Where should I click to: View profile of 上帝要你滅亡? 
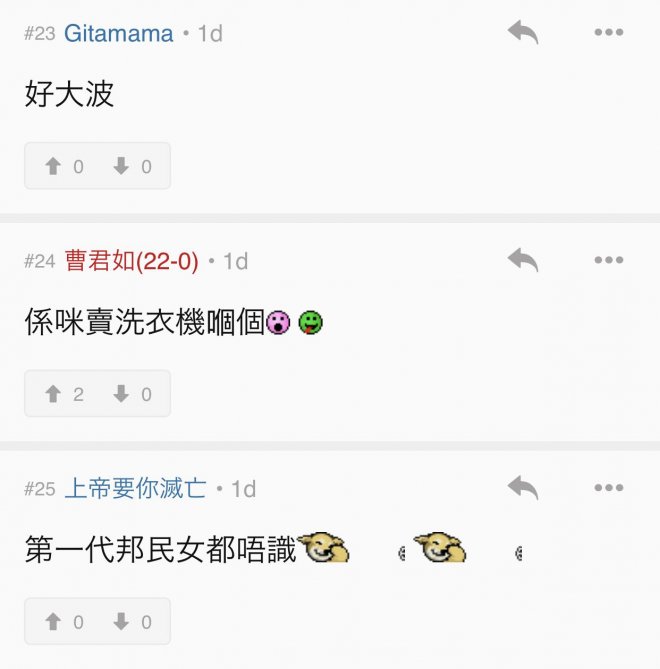(x=135, y=489)
